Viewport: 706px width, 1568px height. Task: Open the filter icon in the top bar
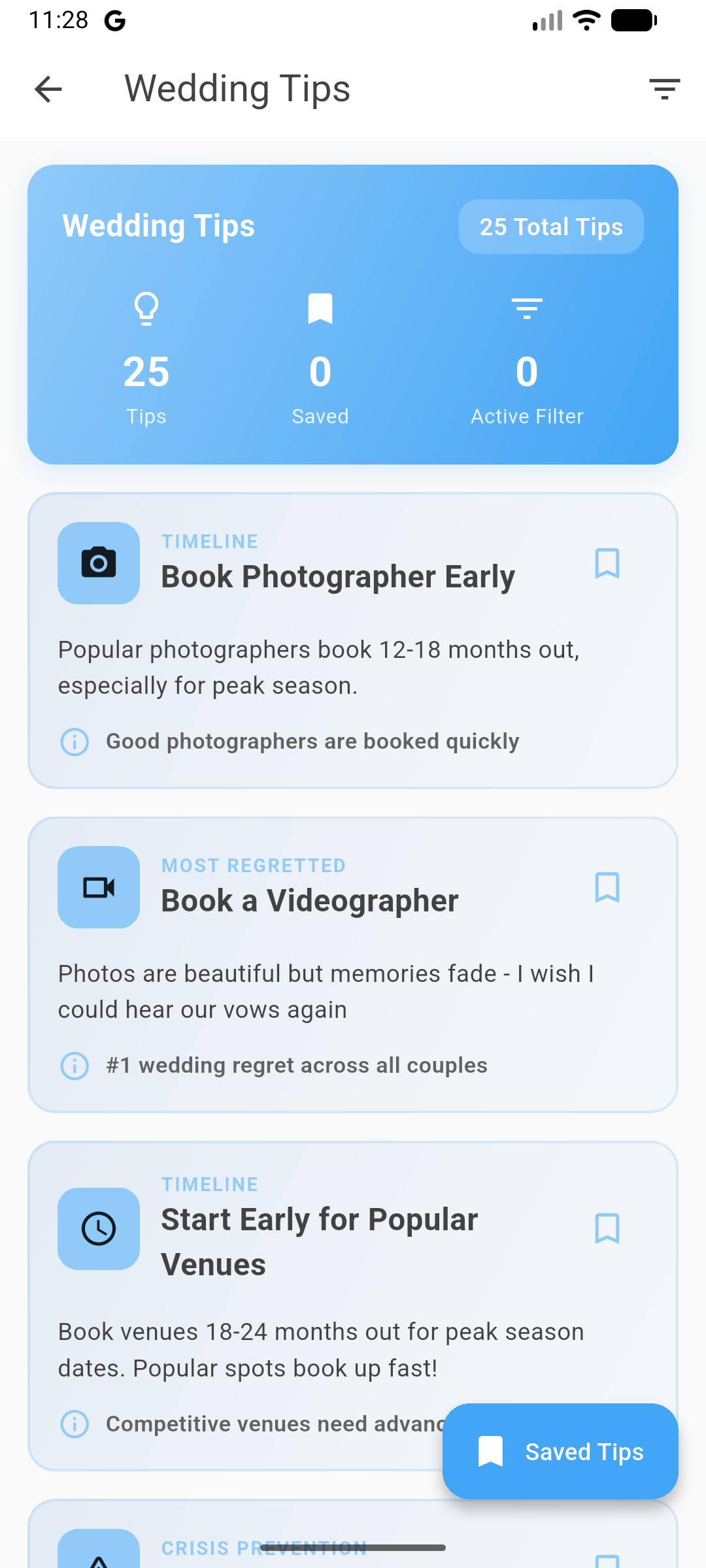click(664, 89)
